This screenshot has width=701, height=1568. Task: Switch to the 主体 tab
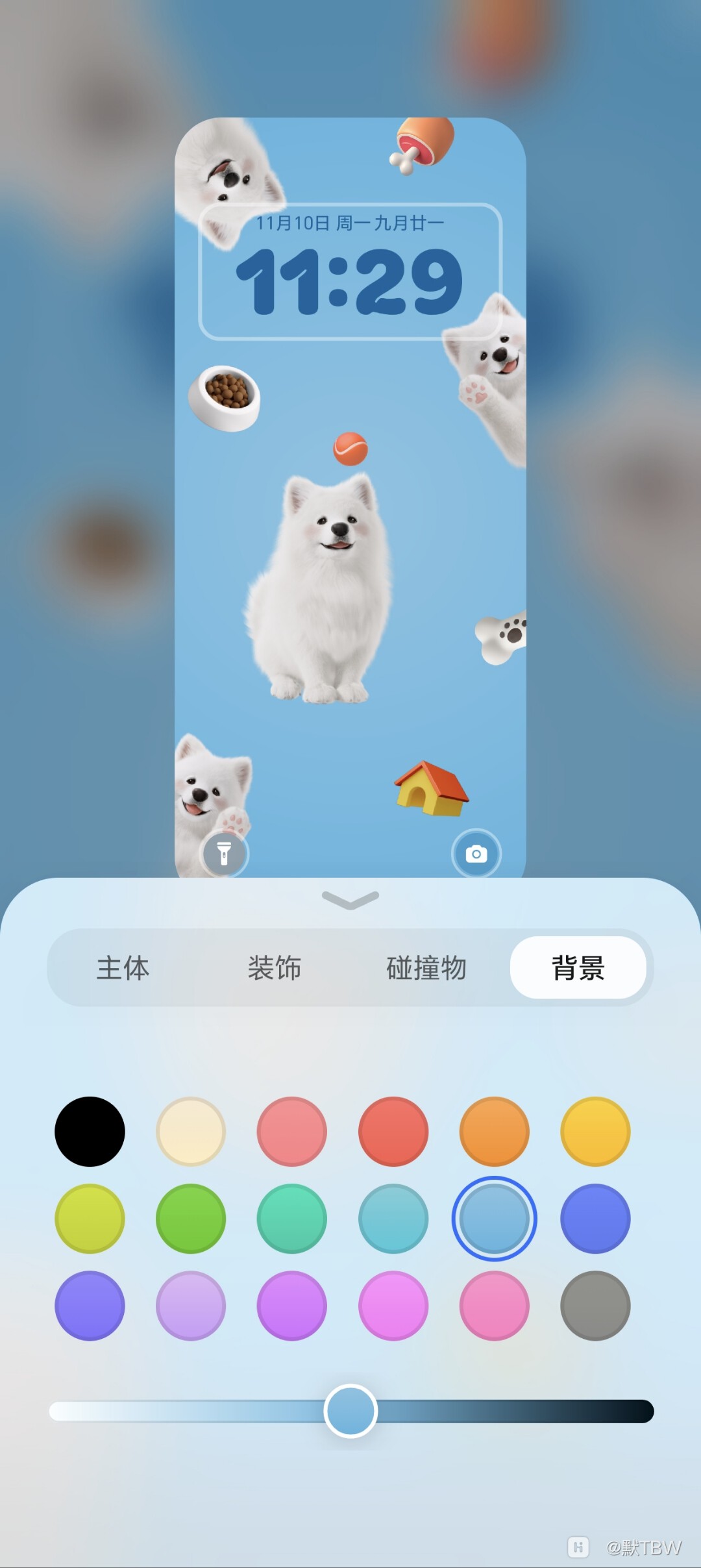[123, 967]
